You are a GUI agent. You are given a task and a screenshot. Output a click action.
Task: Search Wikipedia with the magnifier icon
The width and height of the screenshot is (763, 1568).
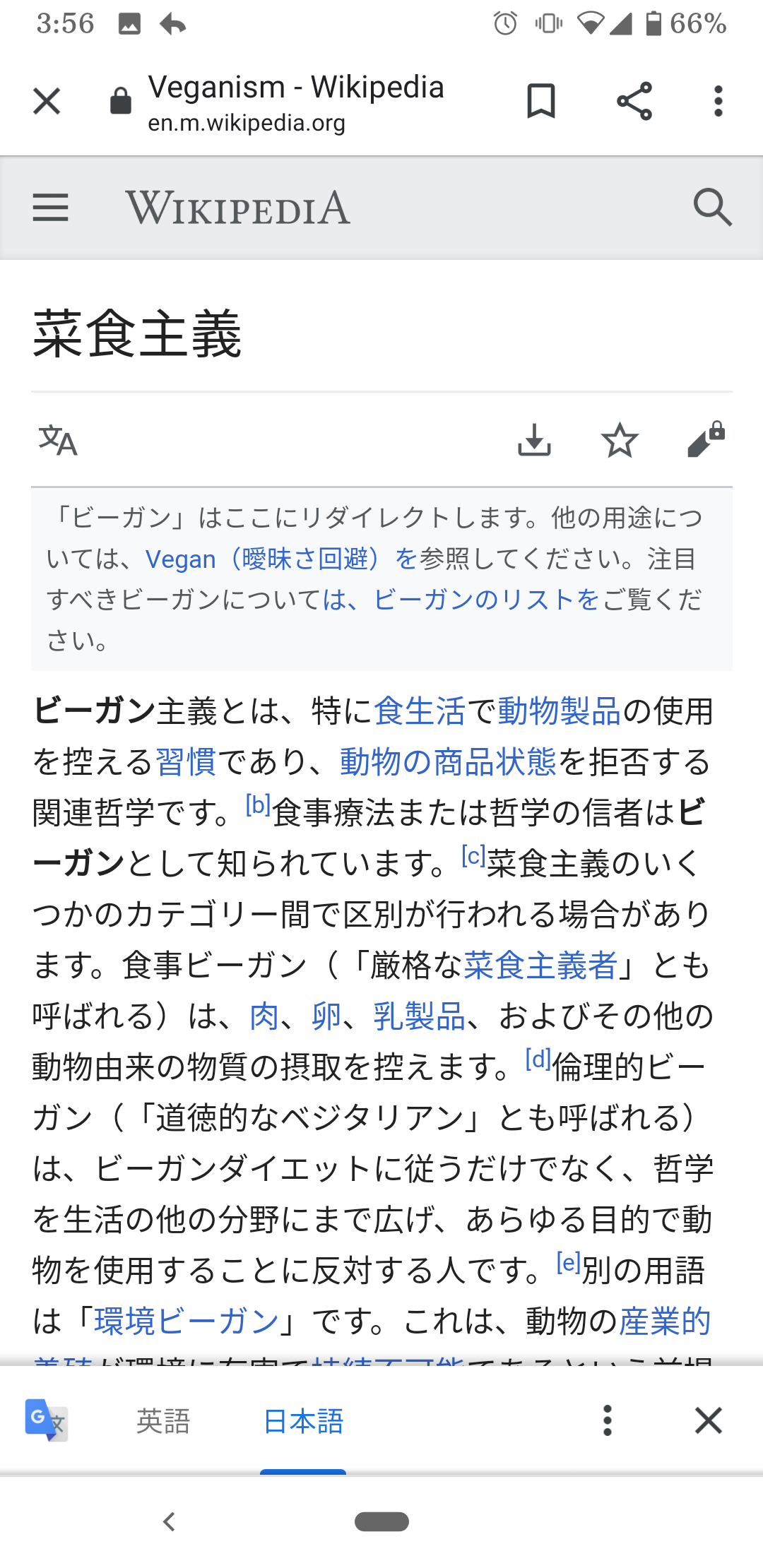point(711,208)
